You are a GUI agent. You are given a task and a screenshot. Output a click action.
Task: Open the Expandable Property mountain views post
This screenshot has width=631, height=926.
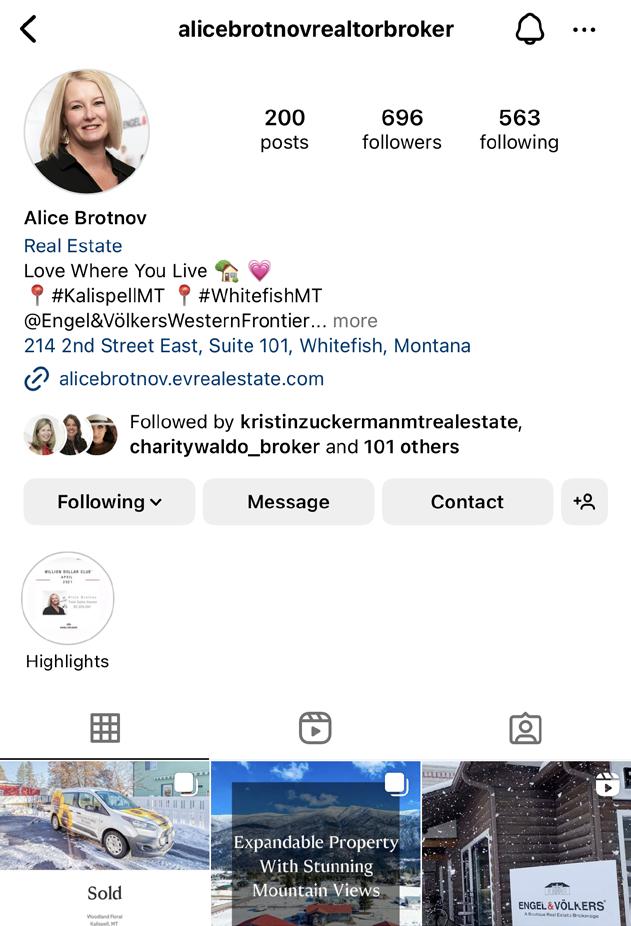tap(315, 843)
